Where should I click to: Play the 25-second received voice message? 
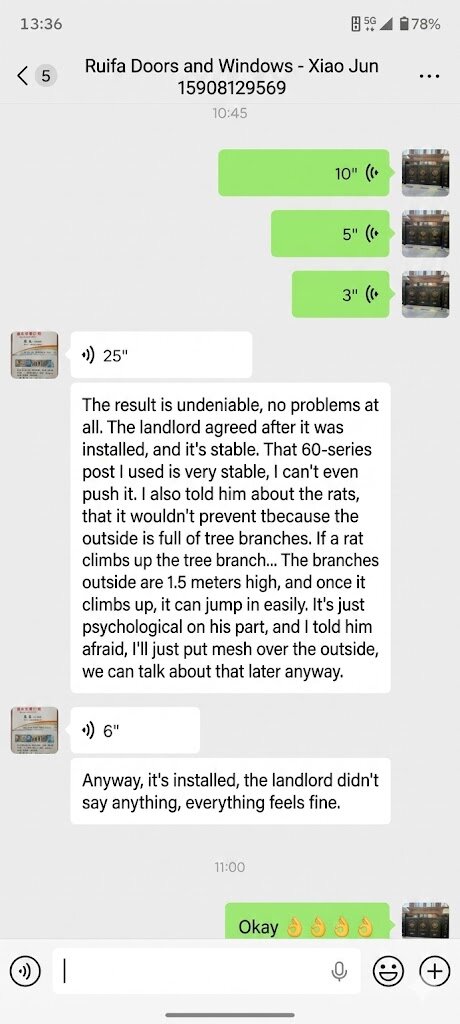pyautogui.click(x=161, y=355)
